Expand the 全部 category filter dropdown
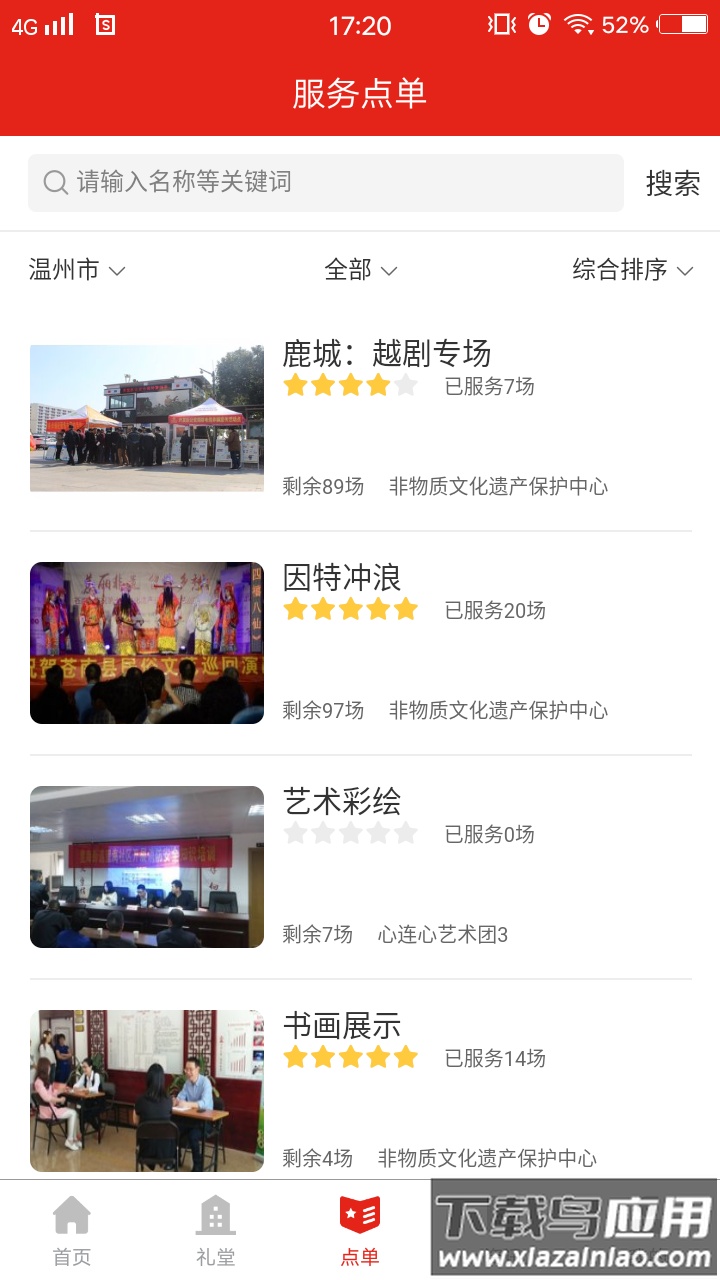The width and height of the screenshot is (720, 1280). pos(359,270)
